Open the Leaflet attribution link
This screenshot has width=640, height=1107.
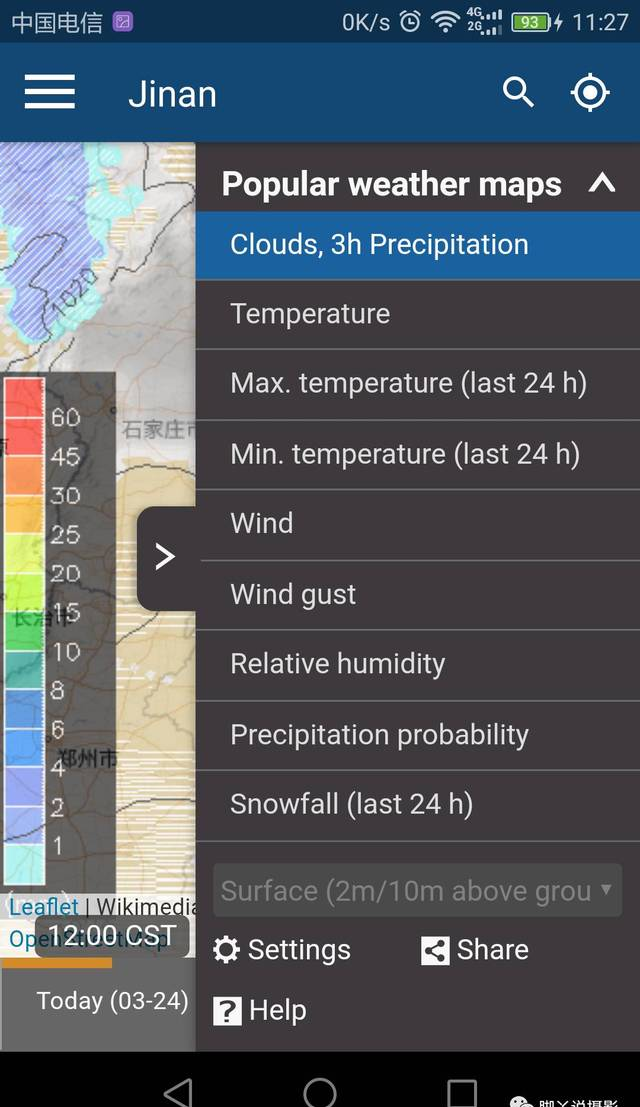click(44, 906)
